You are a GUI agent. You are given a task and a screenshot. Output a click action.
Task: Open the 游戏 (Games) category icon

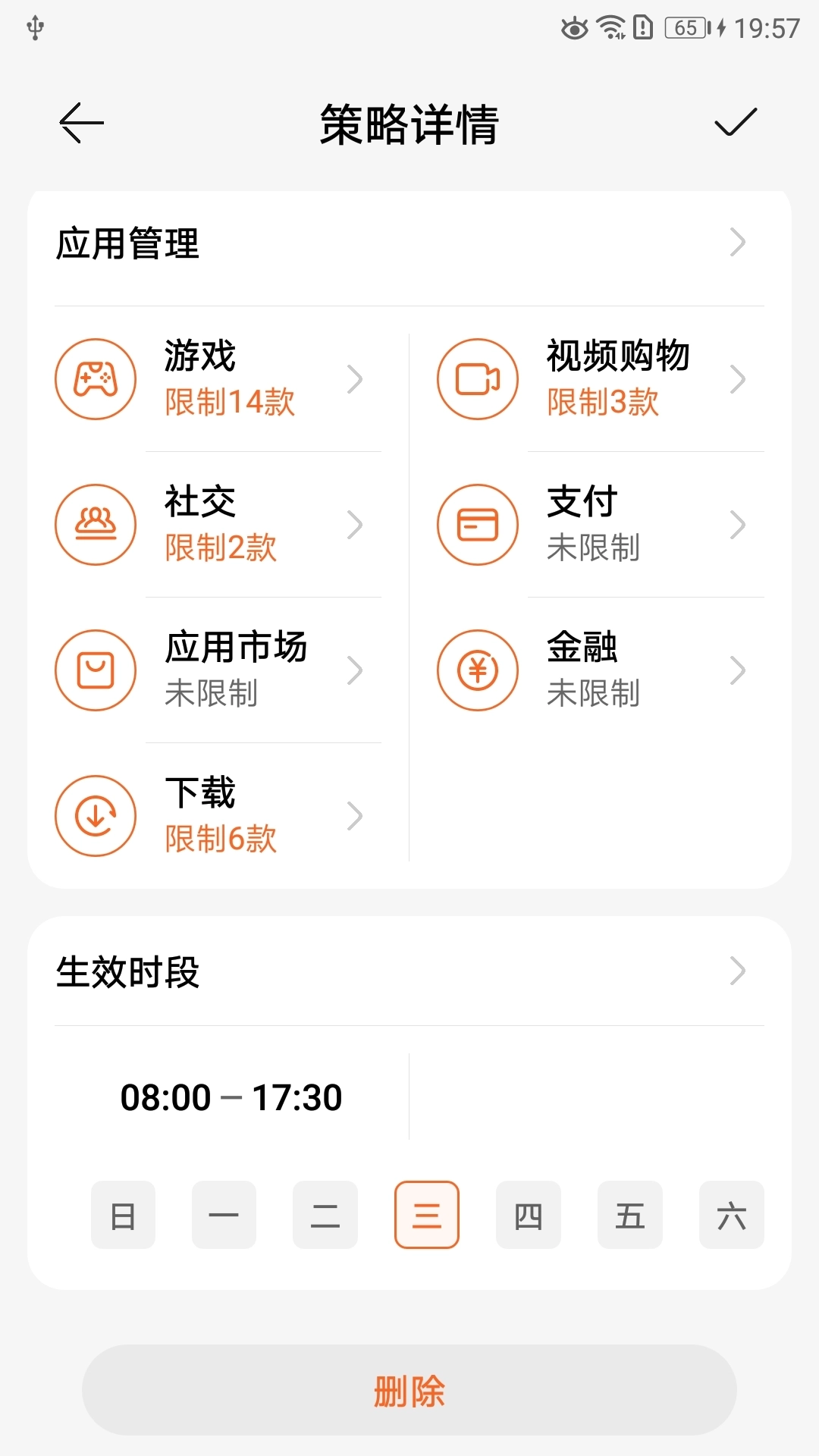(96, 378)
